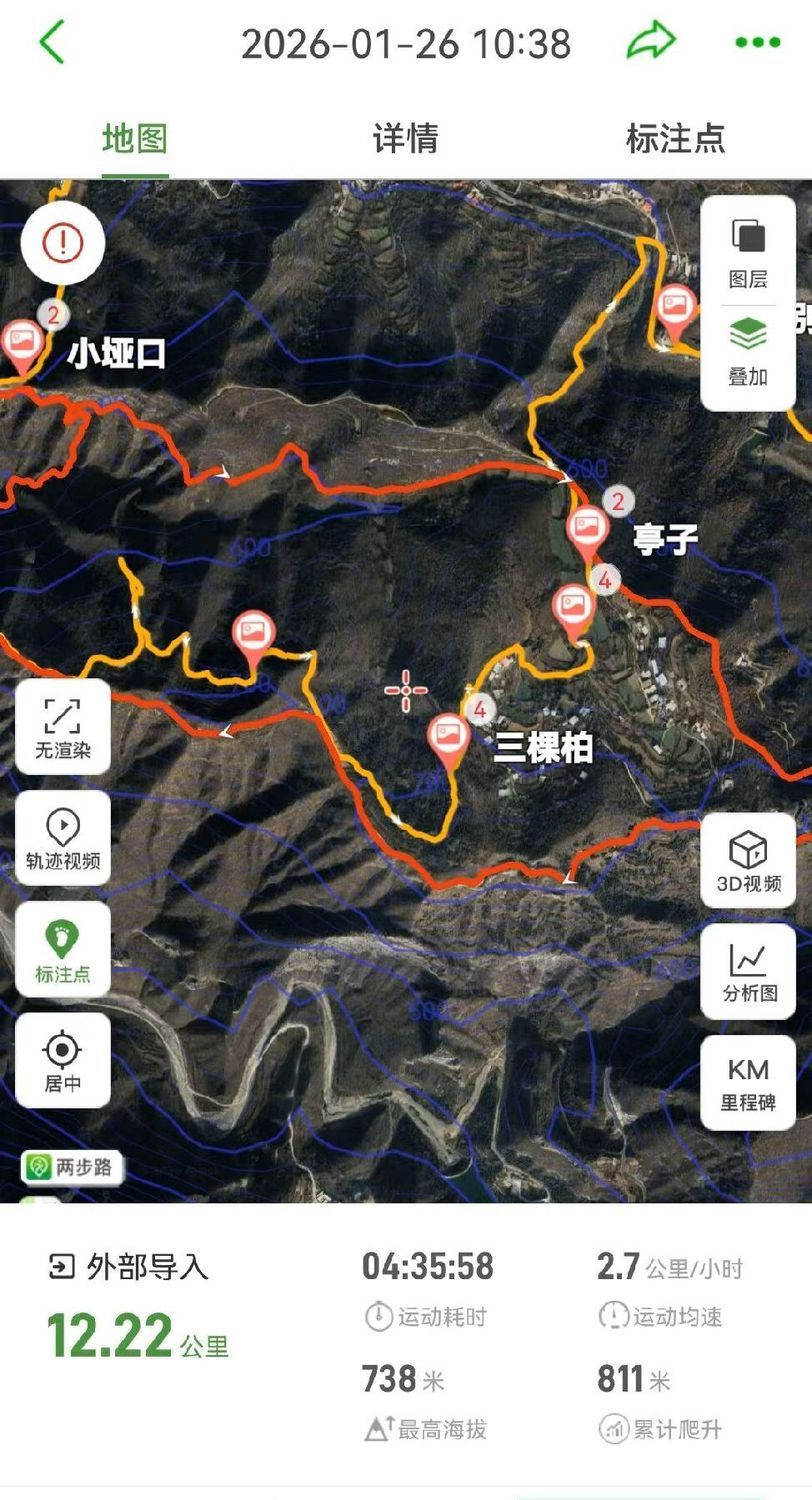812x1500 pixels.
Task: Toggle 标注点 markers on the map
Action: pyautogui.click(x=62, y=950)
